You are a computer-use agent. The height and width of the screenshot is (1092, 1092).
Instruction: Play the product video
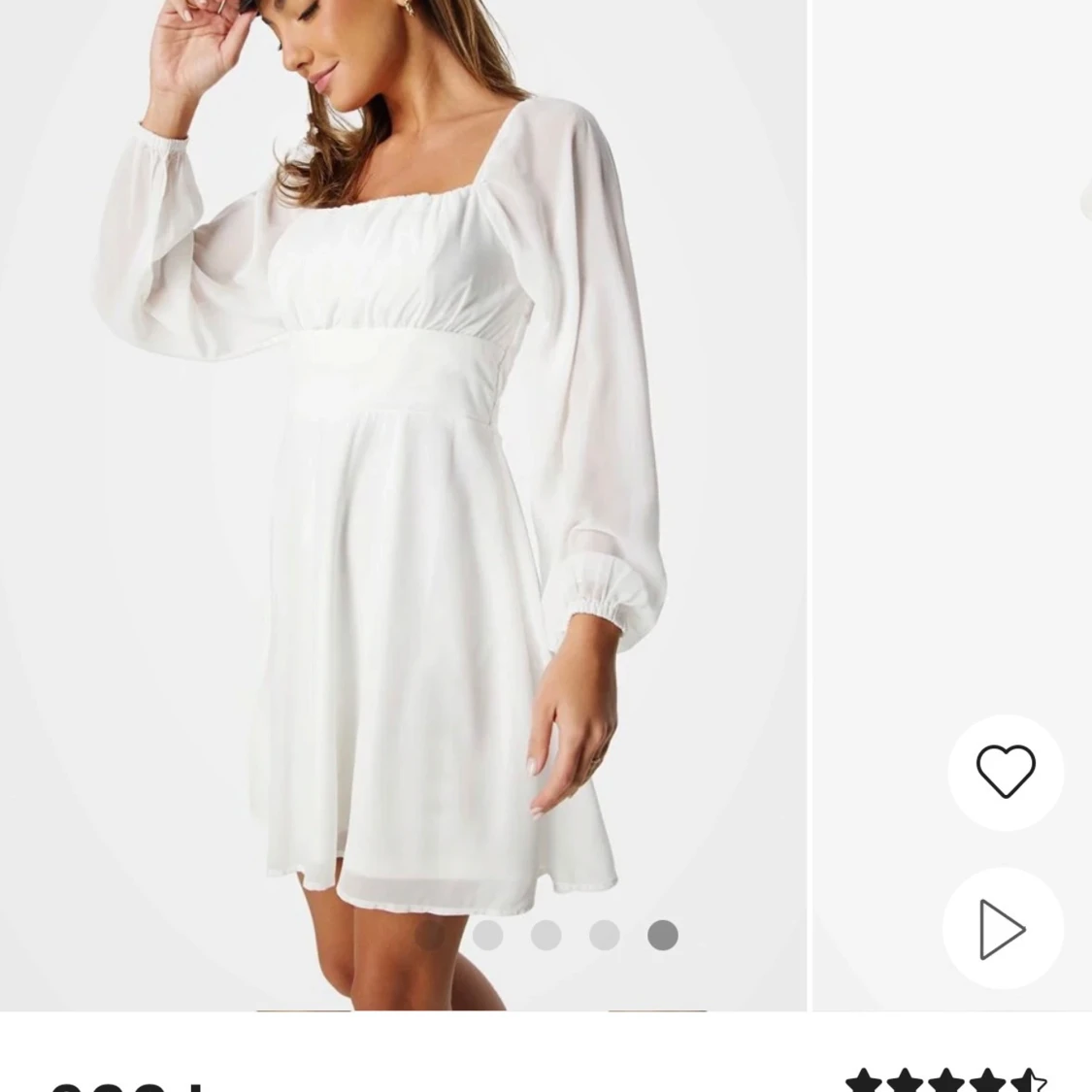[x=1003, y=929]
